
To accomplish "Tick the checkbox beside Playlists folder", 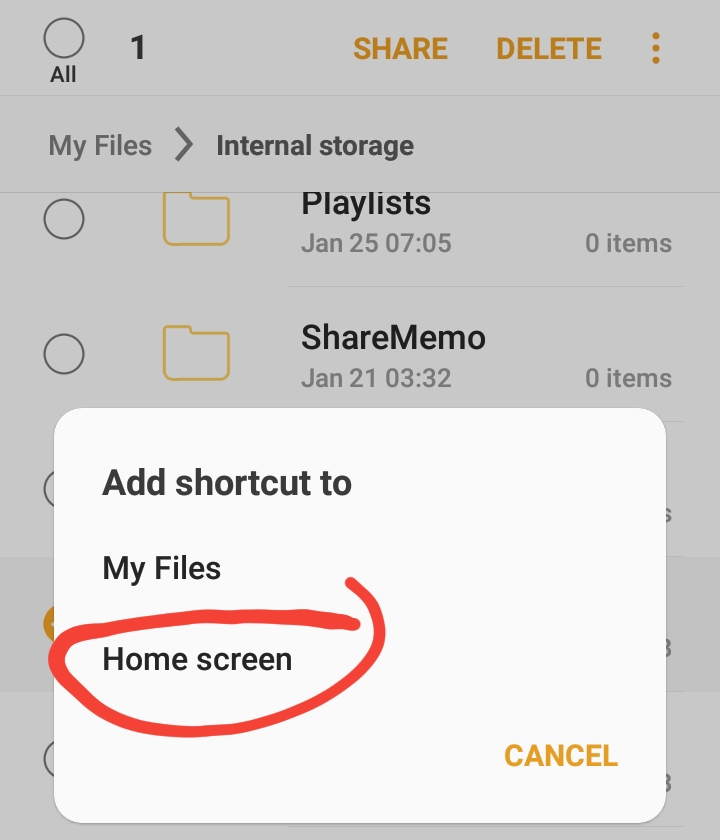I will (64, 218).
